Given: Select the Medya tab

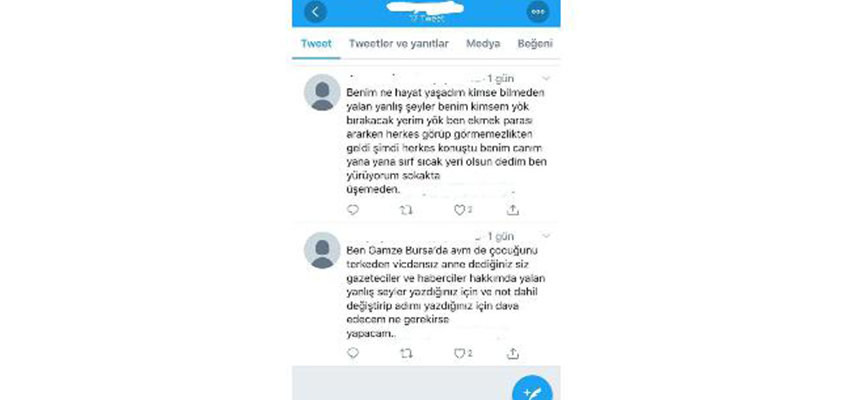Looking at the screenshot, I should point(483,44).
